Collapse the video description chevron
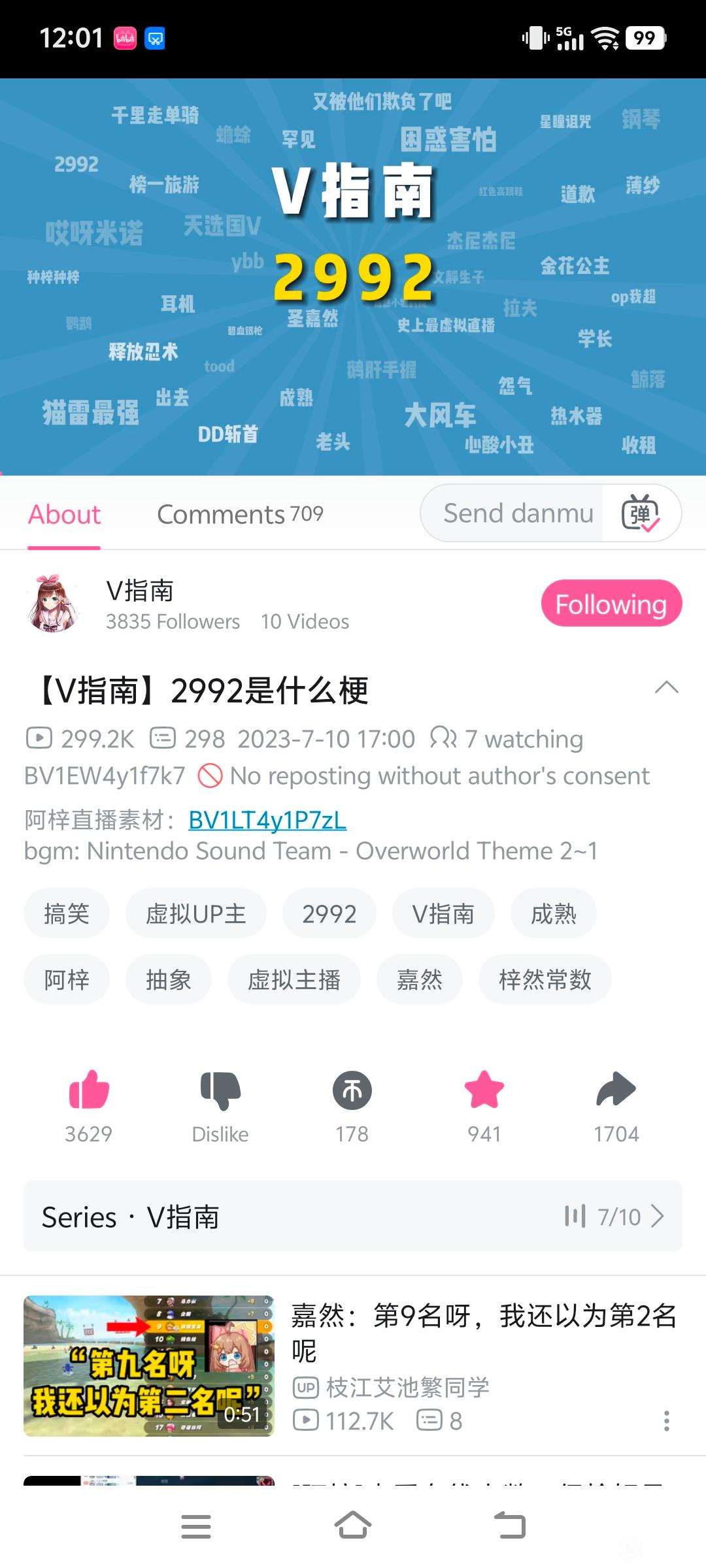This screenshot has width=706, height=1568. [666, 688]
